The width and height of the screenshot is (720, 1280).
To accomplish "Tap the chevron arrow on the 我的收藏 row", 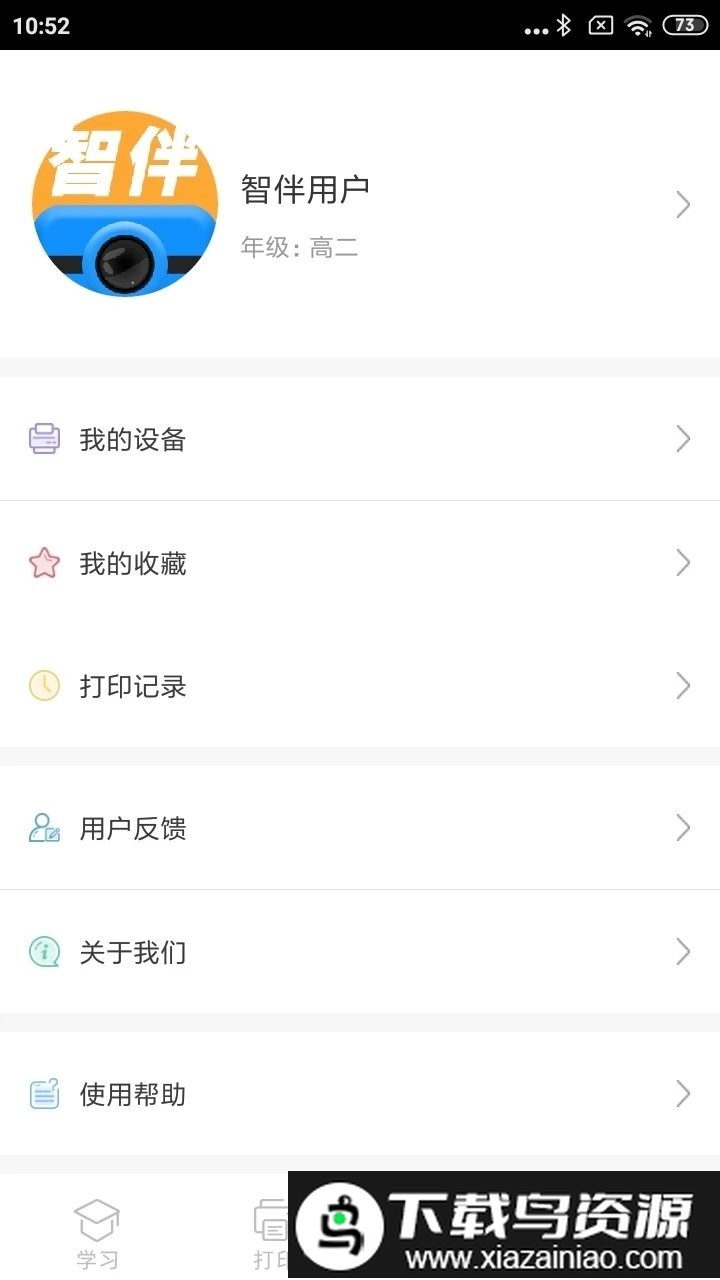I will point(683,563).
